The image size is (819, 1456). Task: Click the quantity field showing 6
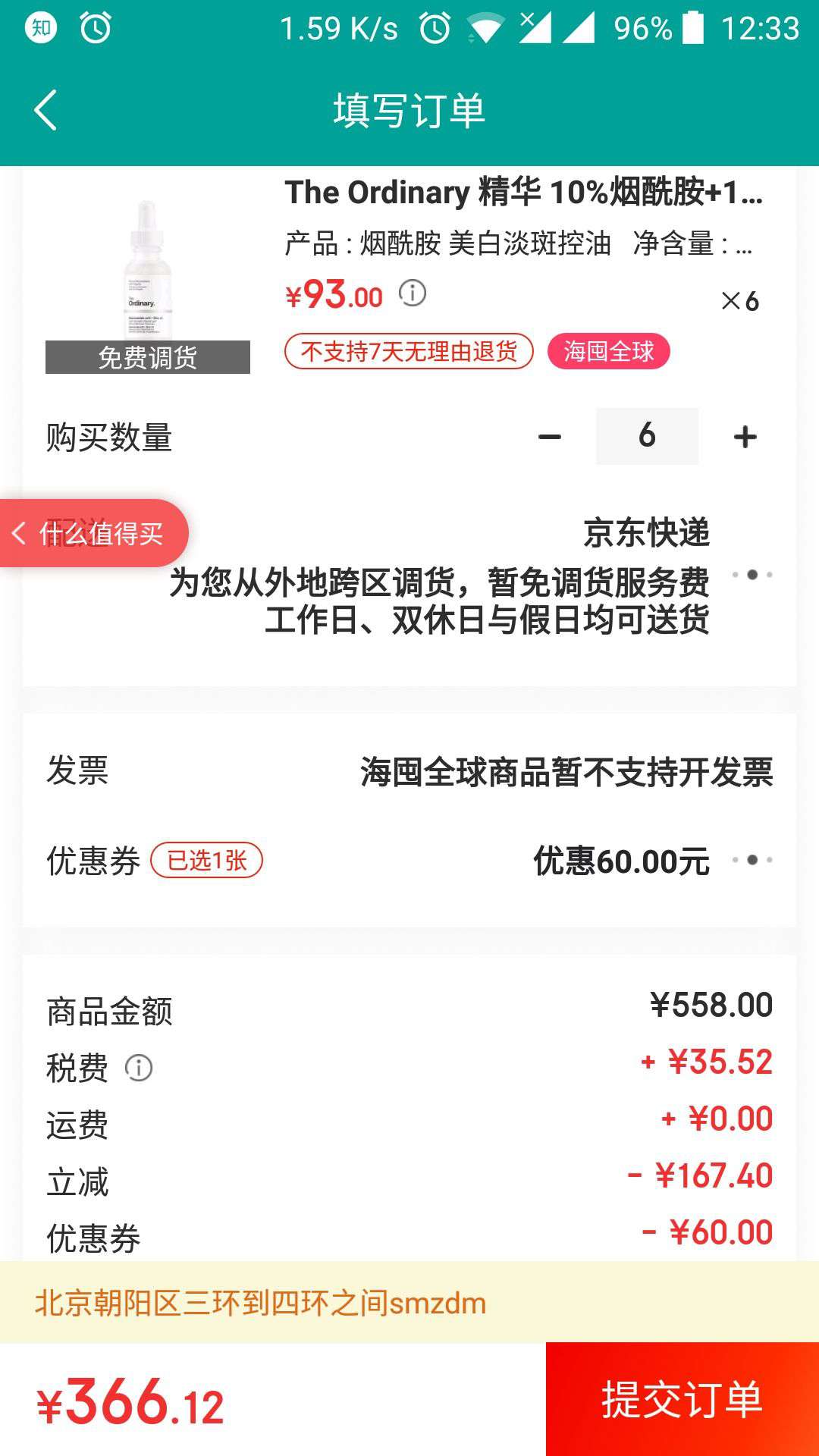pos(647,436)
